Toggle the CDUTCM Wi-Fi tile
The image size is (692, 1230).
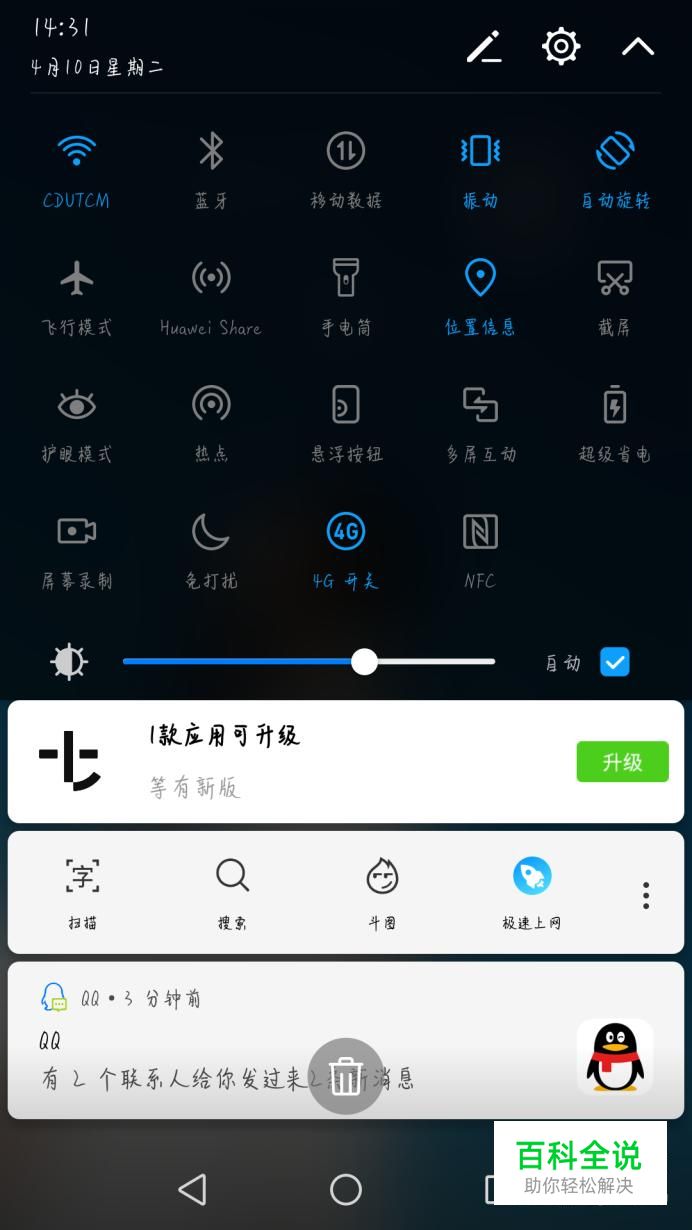(x=76, y=152)
